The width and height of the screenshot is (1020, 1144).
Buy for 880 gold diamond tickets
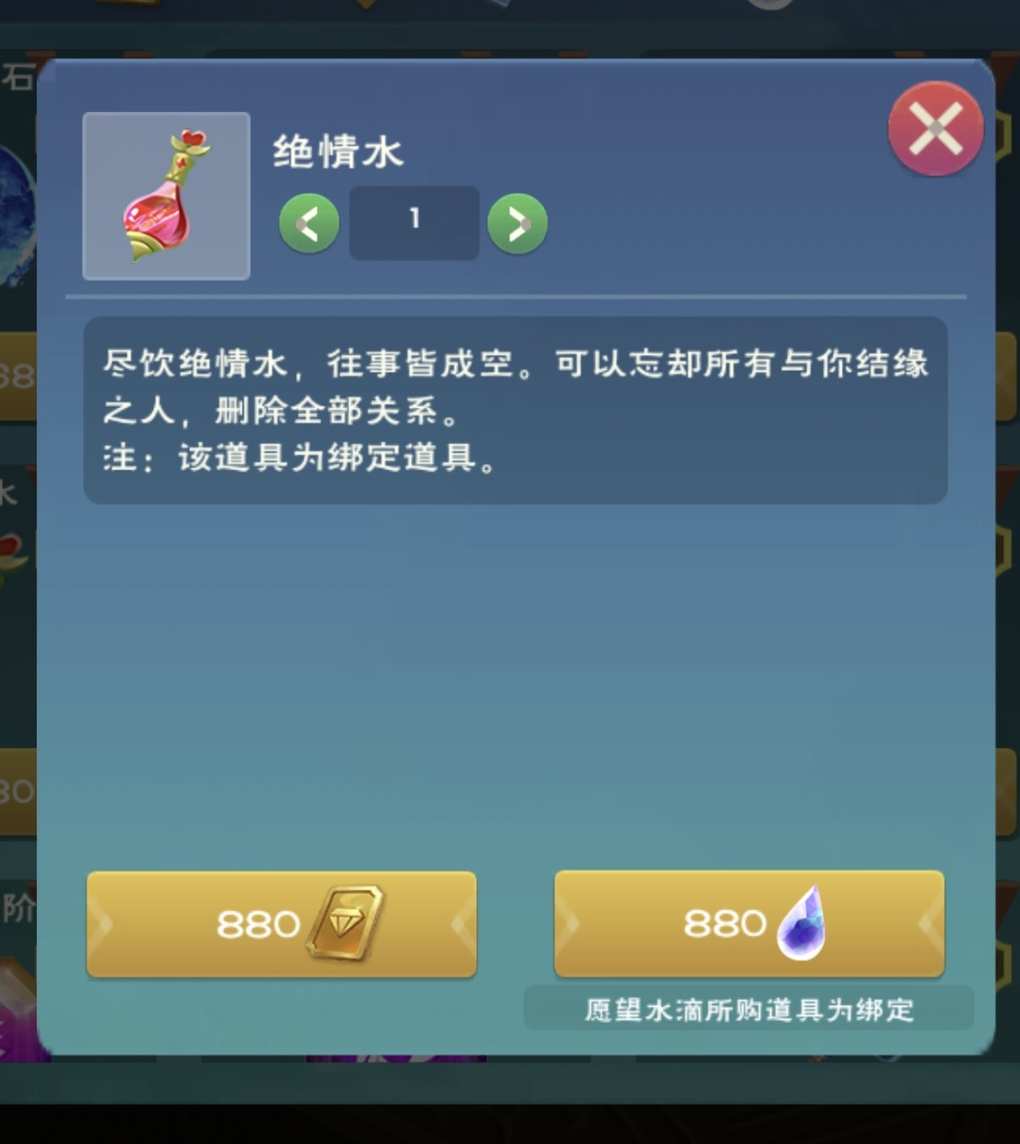pos(281,924)
